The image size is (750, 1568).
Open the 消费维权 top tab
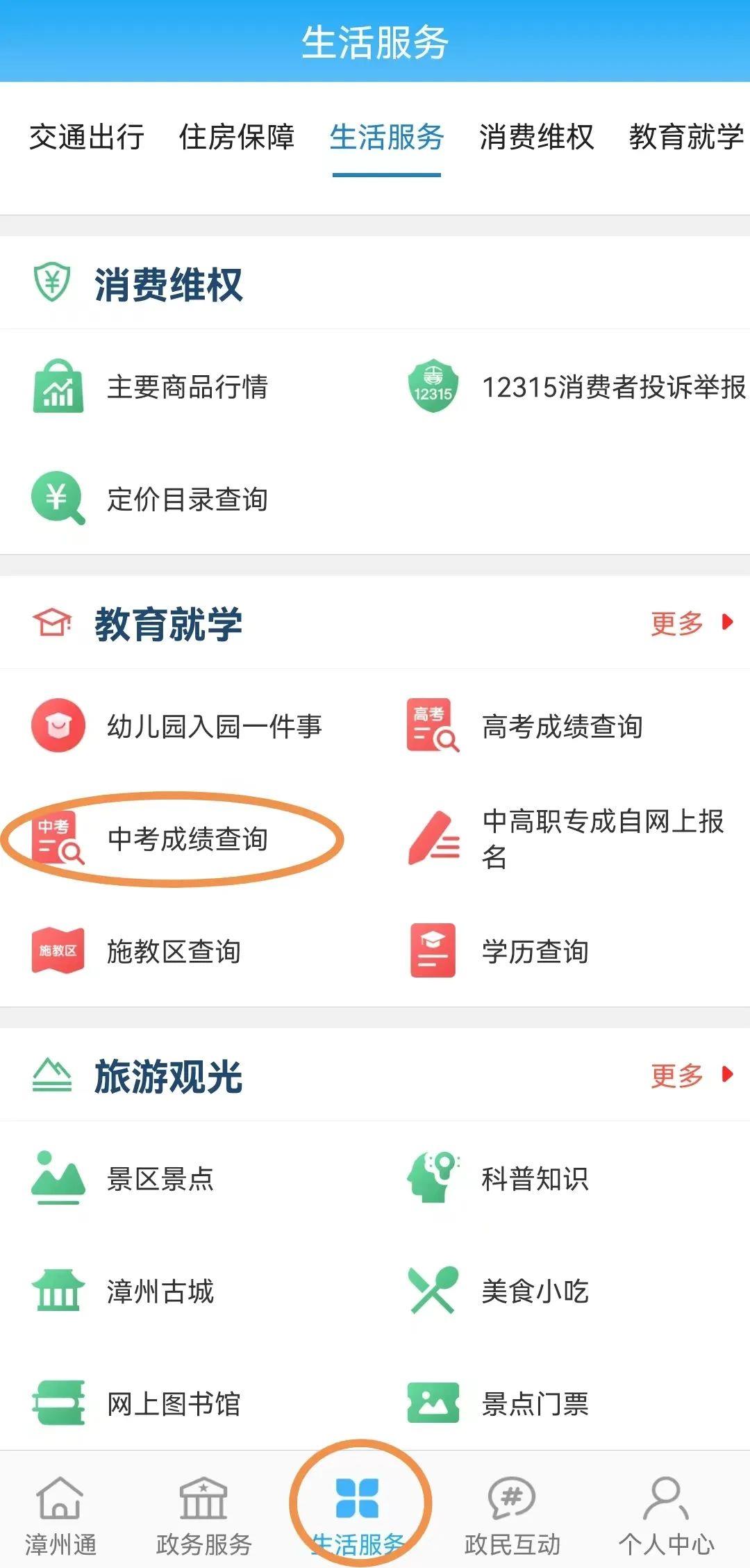click(x=537, y=137)
